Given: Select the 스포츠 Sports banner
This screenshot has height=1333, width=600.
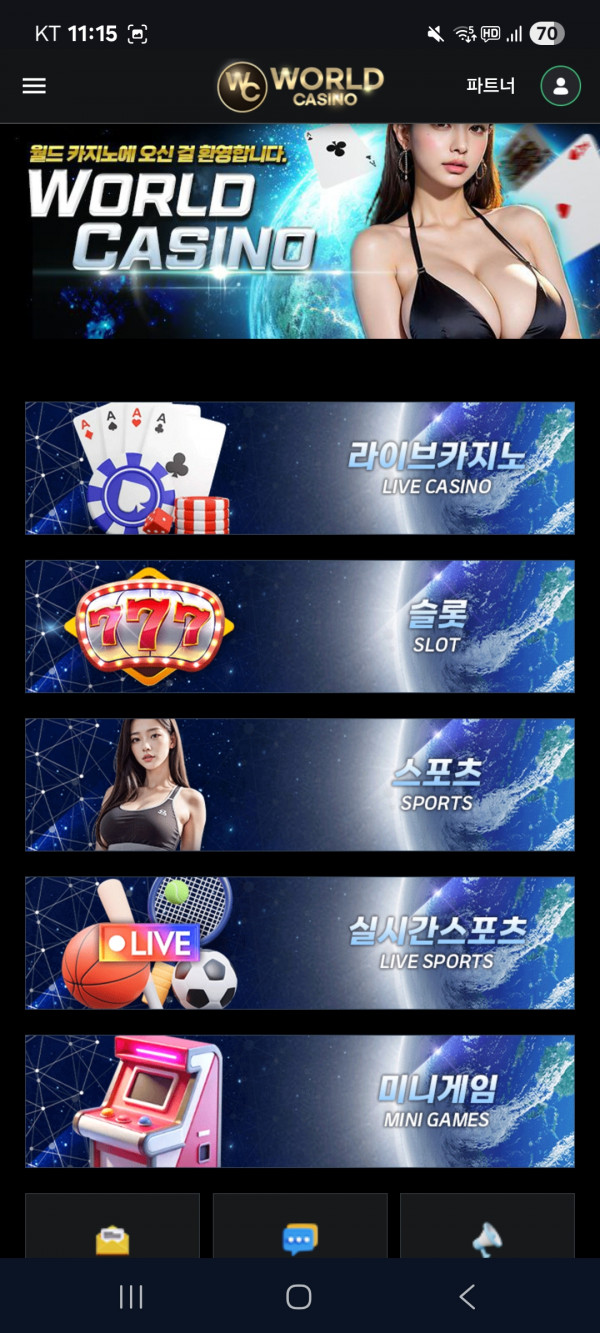Looking at the screenshot, I should pos(300,784).
